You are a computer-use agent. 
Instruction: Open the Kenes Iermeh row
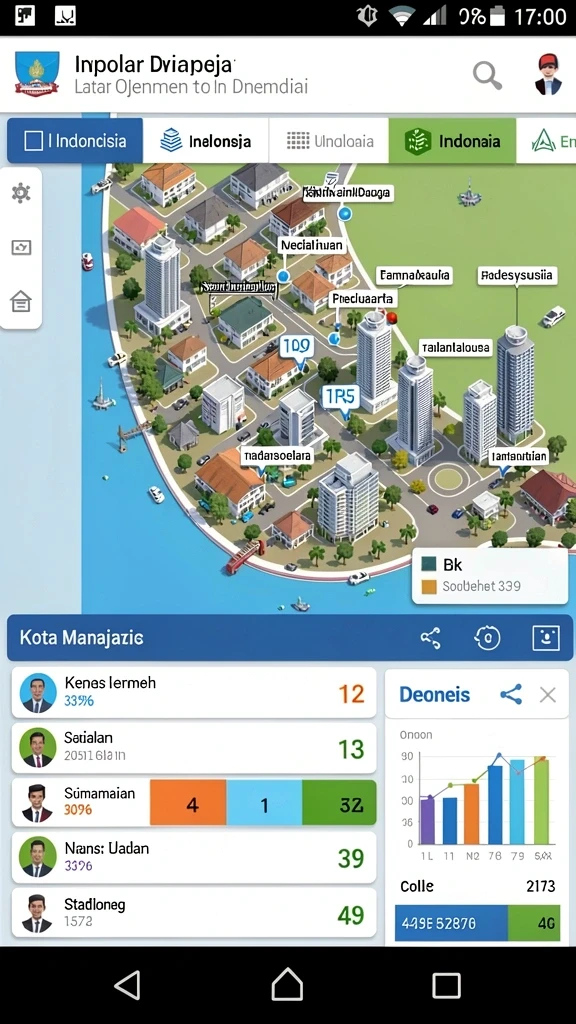194,692
